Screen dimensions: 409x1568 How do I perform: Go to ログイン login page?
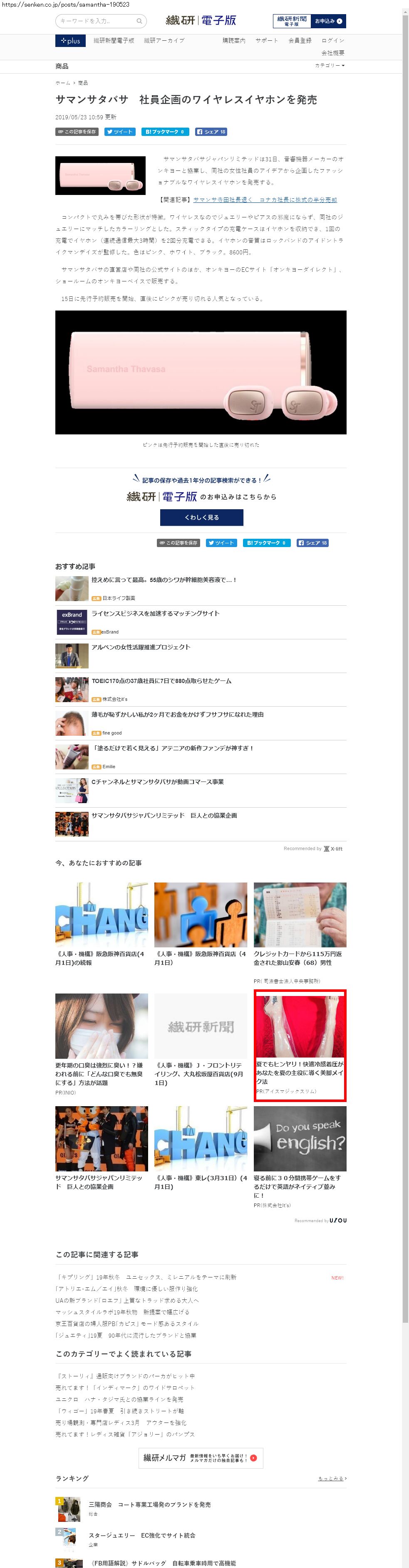[333, 41]
